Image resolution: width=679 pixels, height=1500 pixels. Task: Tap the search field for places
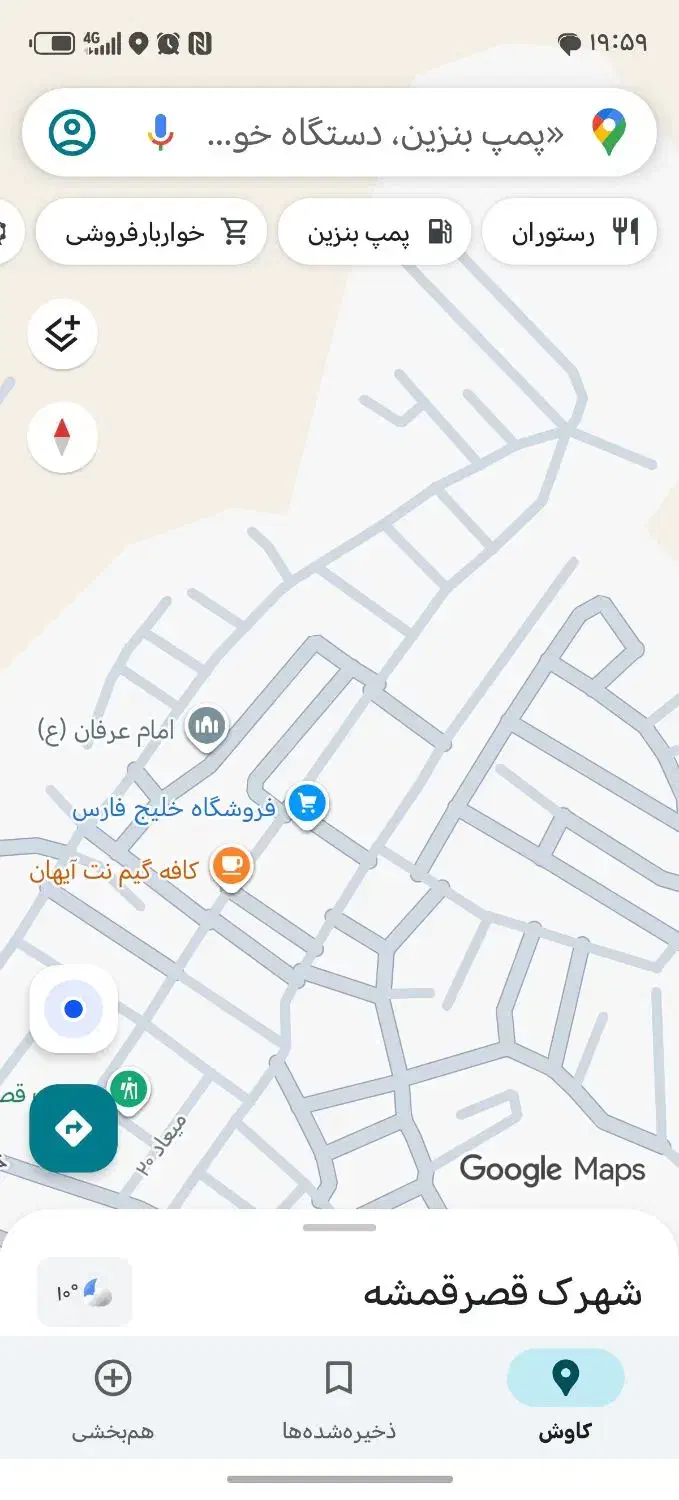(x=385, y=133)
